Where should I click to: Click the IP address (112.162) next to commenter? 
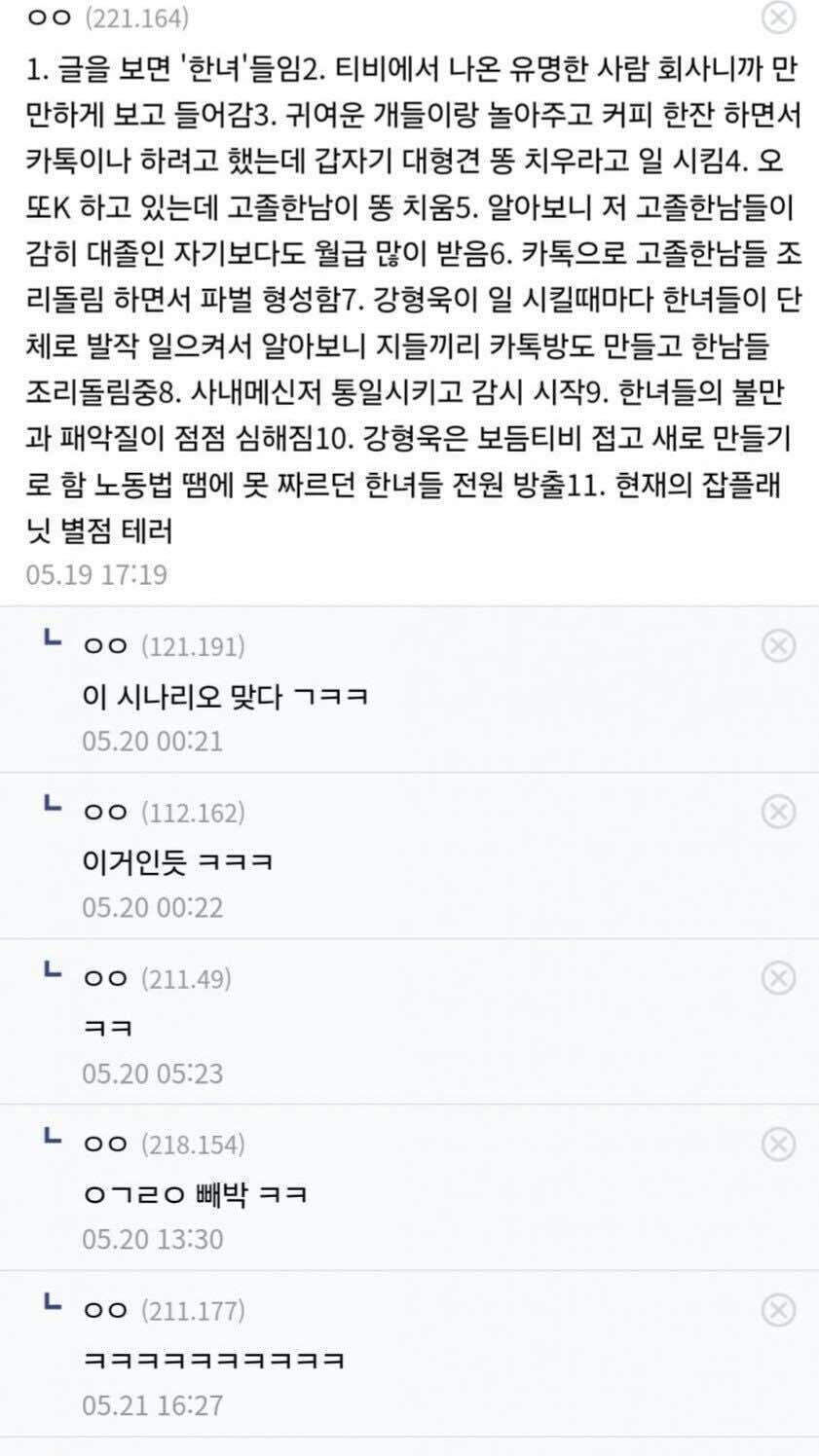click(x=195, y=810)
